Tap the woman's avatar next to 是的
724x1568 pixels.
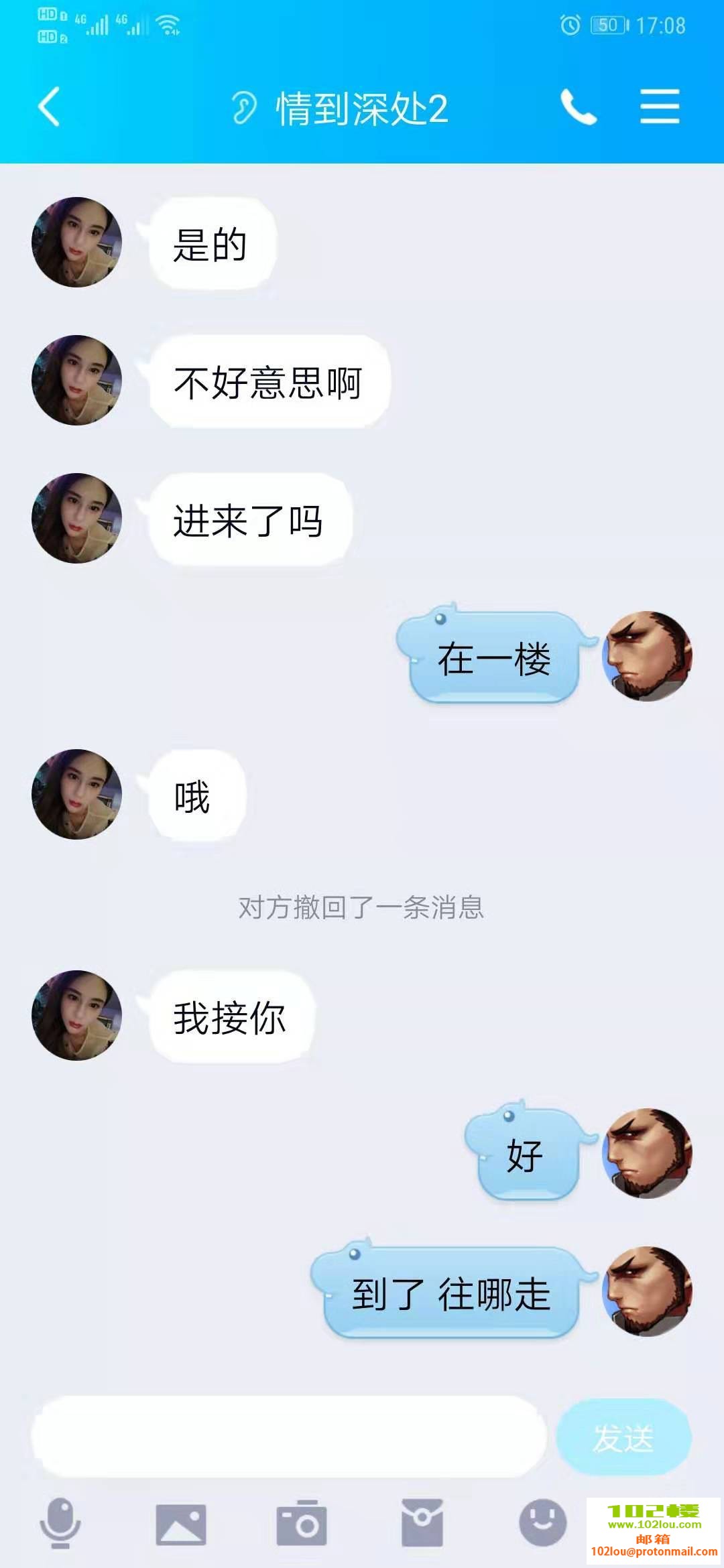77,243
